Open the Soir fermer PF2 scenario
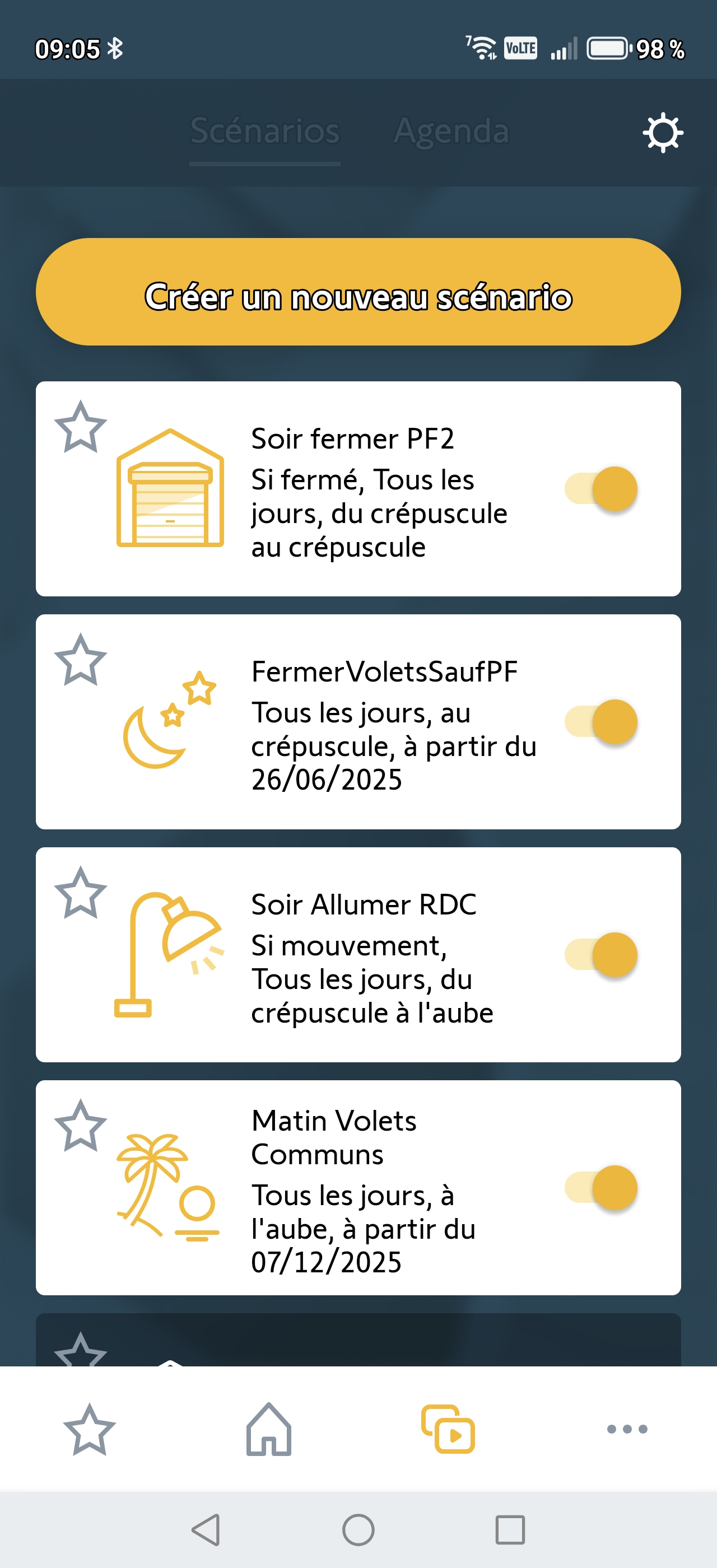This screenshot has width=717, height=1568. (378, 491)
